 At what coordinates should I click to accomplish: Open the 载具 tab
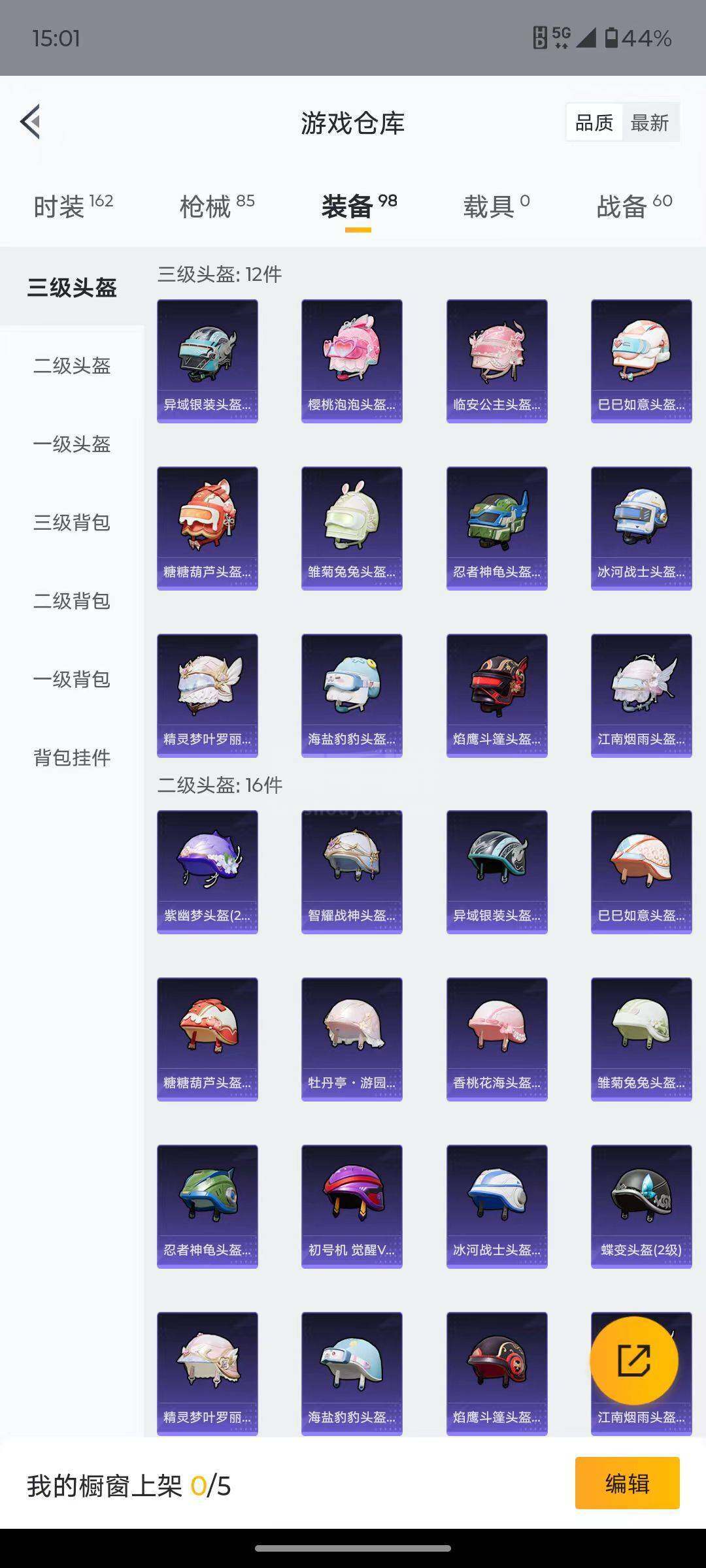[496, 206]
